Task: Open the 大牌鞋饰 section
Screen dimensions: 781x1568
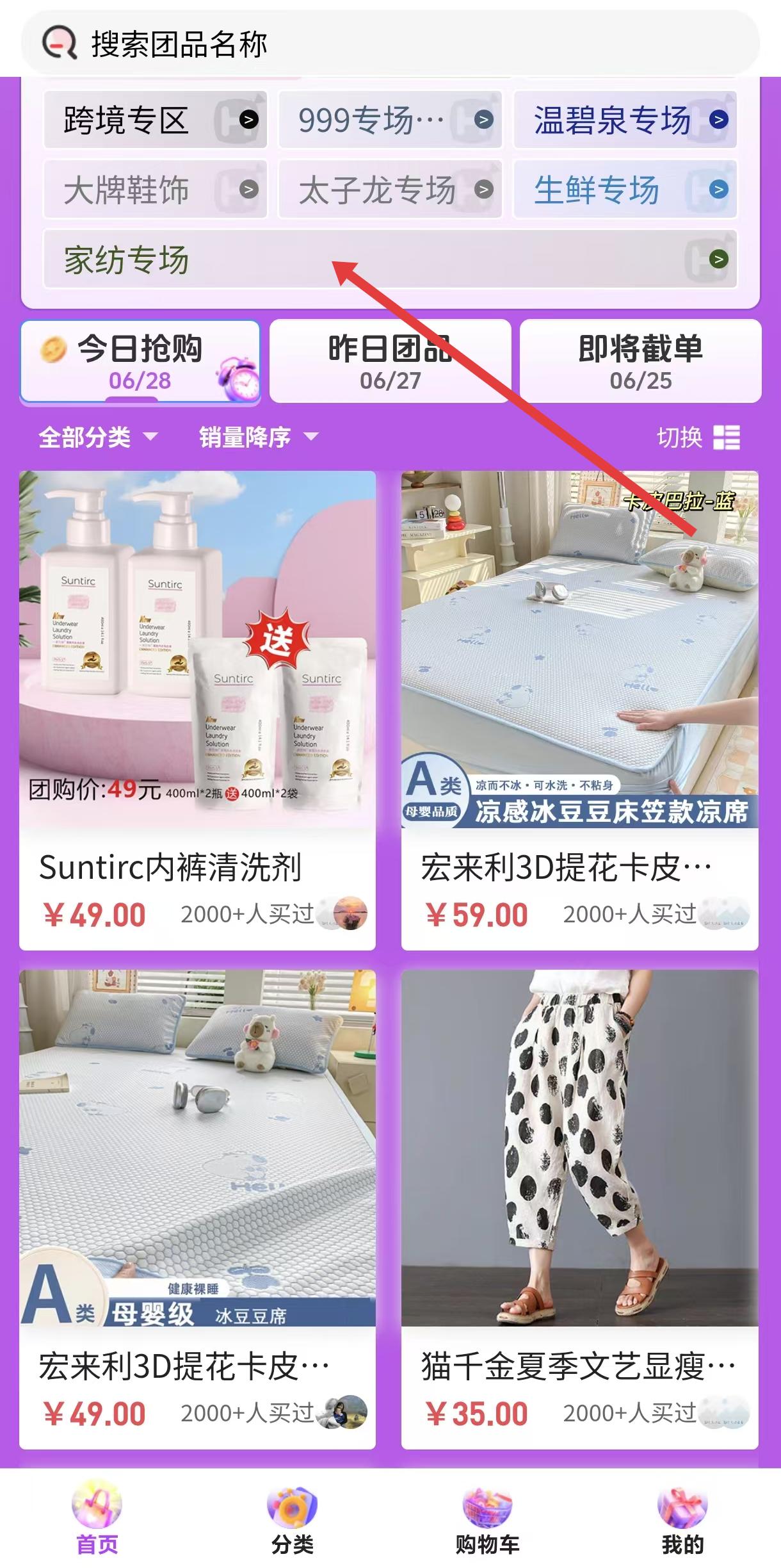Action: [155, 190]
